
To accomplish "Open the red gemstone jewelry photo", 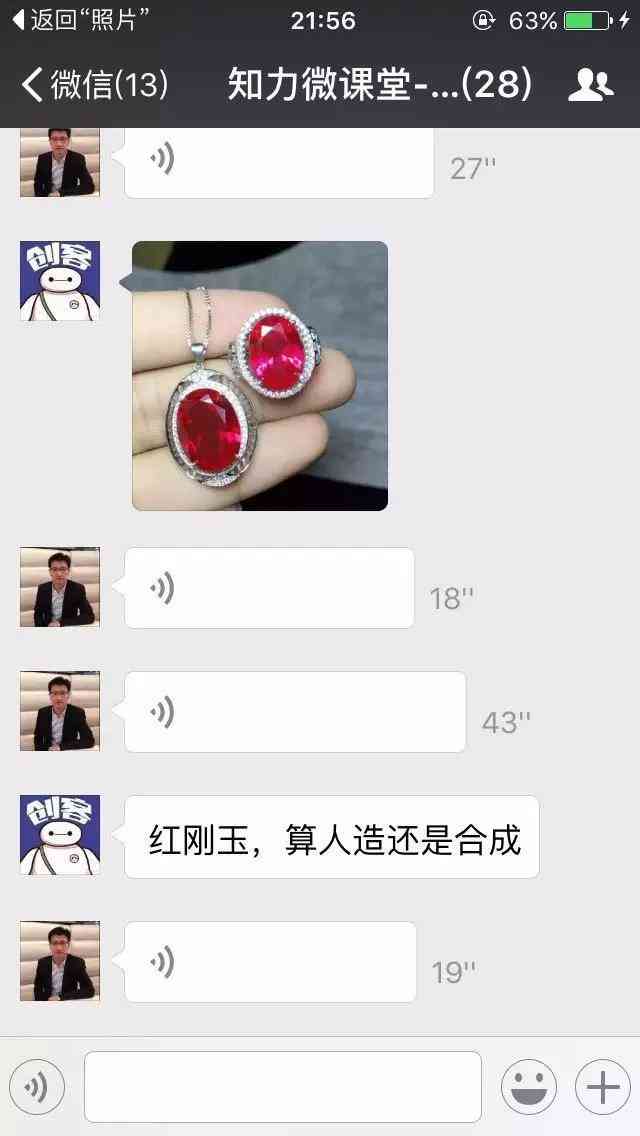I will [260, 376].
